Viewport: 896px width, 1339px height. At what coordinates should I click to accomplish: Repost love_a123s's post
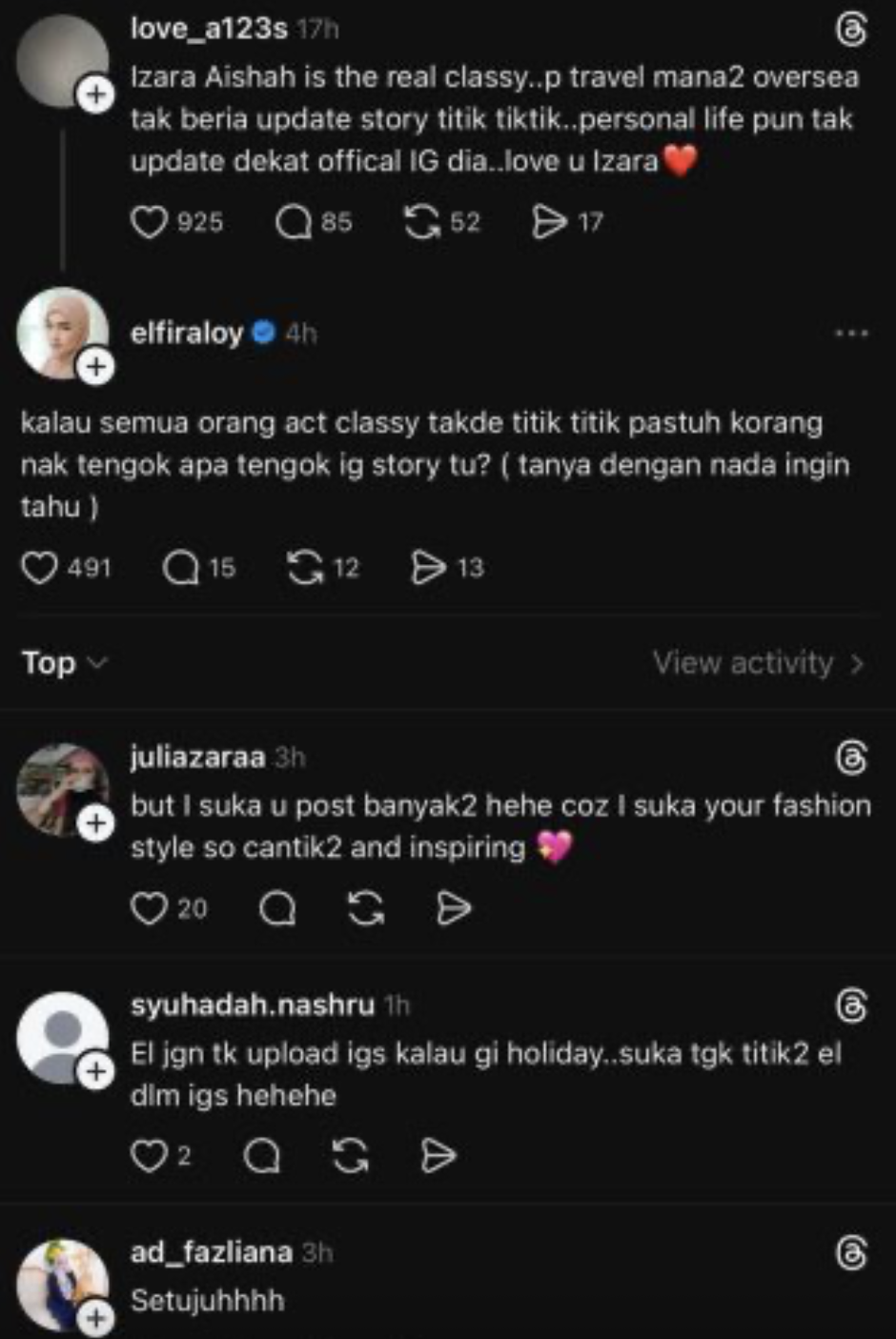[x=421, y=222]
